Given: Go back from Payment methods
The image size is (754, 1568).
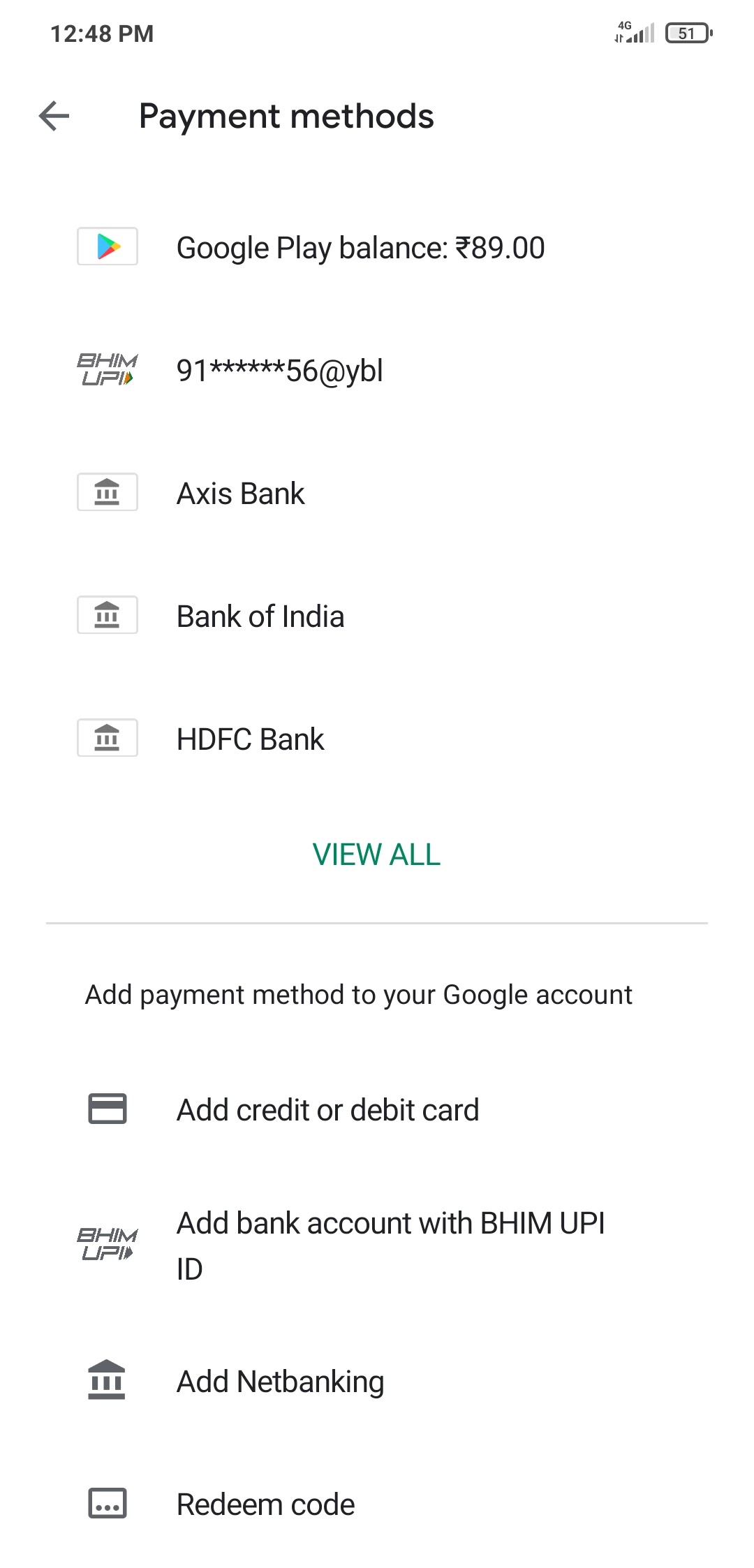Looking at the screenshot, I should [54, 116].
